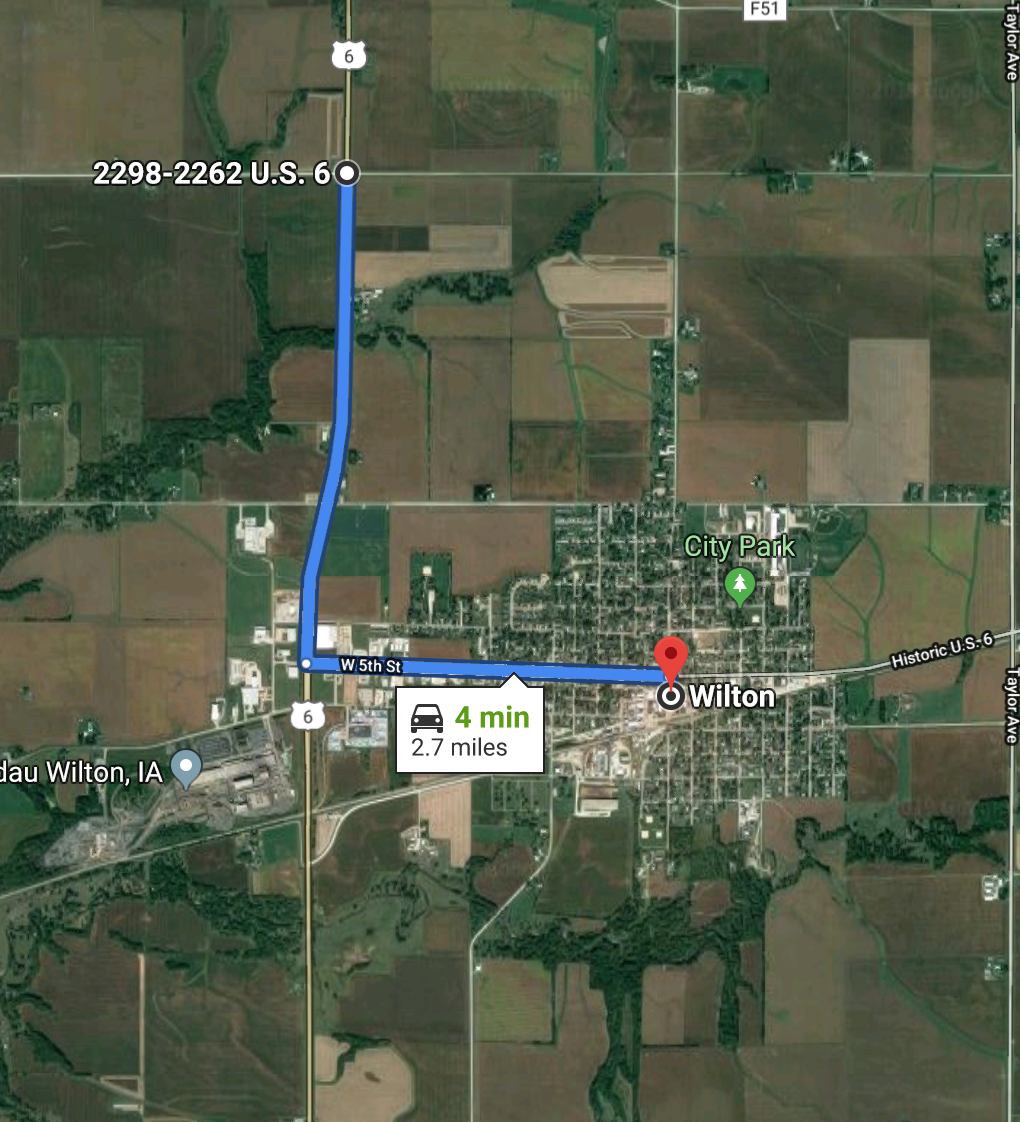This screenshot has width=1020, height=1122.
Task: Tap the City Park tree marker
Action: pos(739,585)
